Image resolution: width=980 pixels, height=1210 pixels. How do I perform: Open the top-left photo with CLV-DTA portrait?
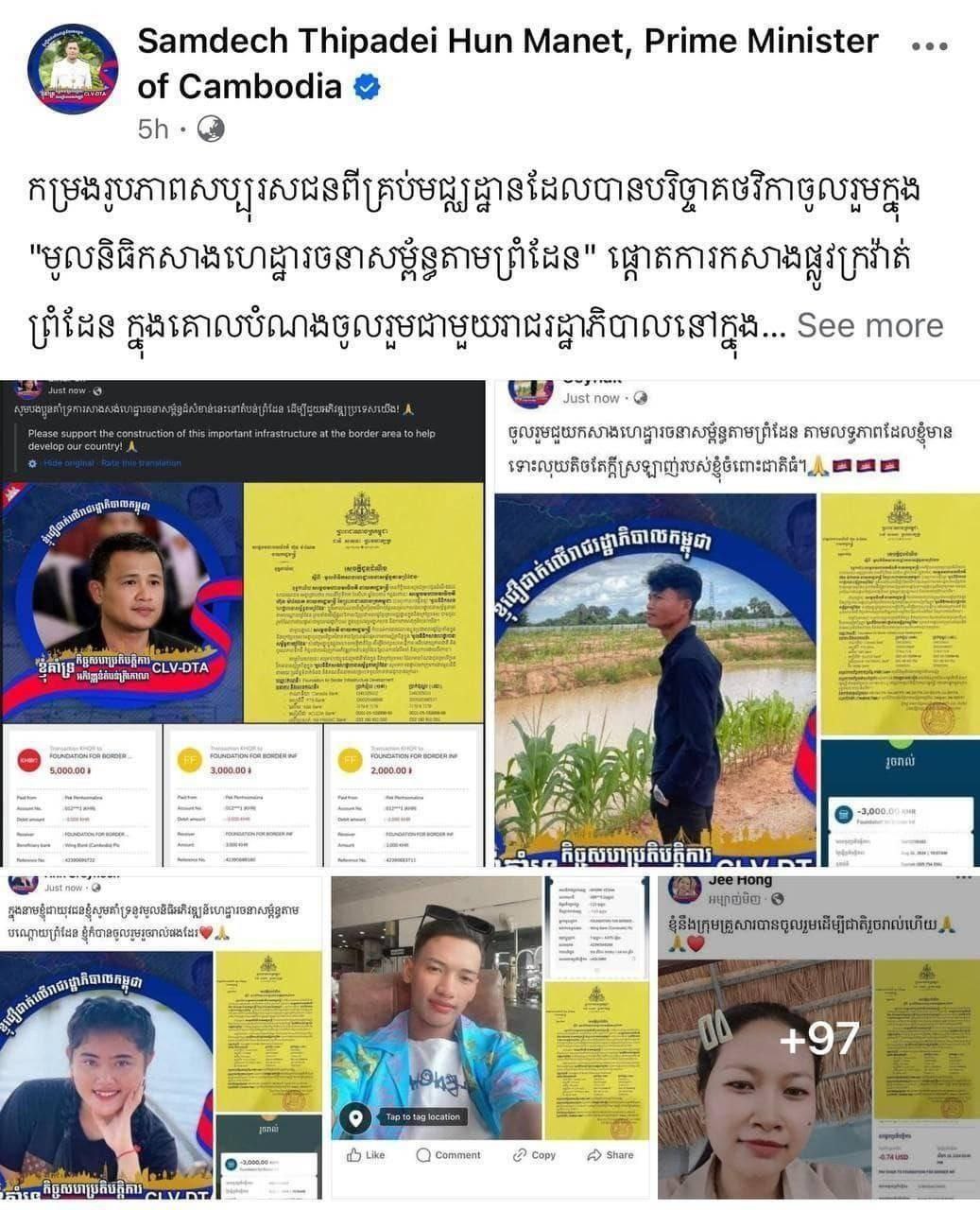tap(243, 624)
